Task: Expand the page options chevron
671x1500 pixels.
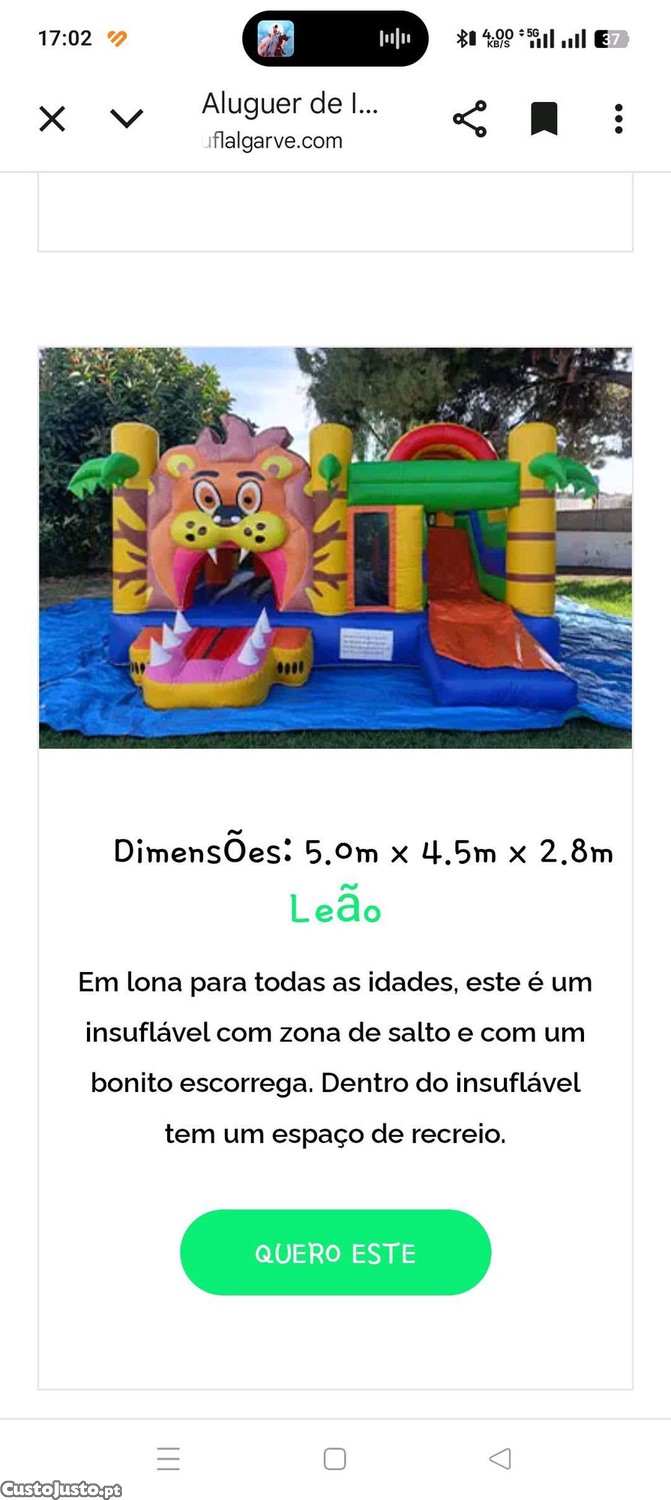Action: [126, 119]
